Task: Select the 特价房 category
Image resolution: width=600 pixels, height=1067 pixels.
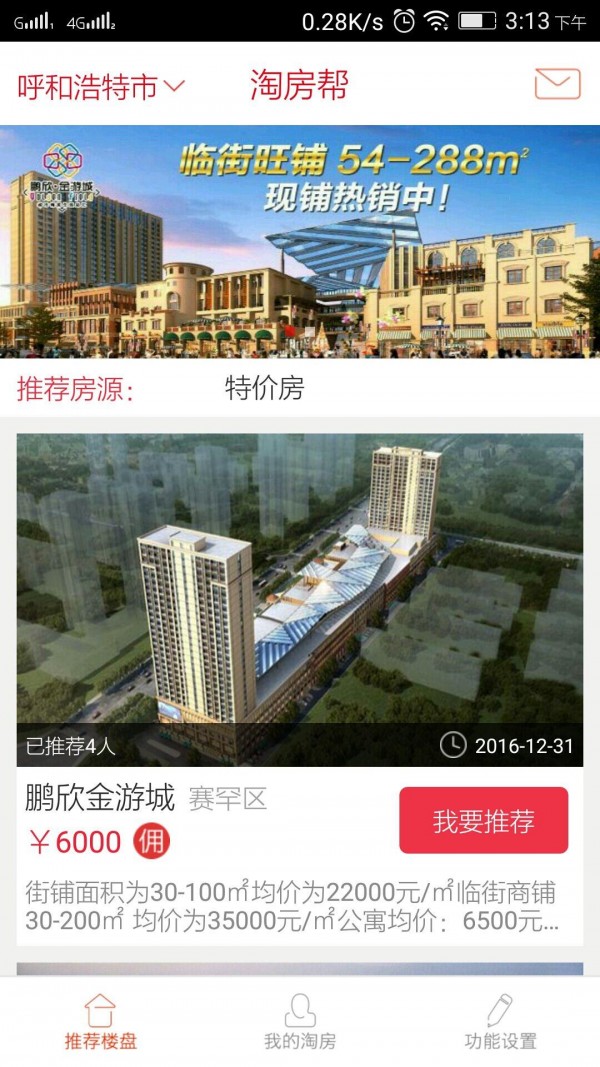Action: 264,388
